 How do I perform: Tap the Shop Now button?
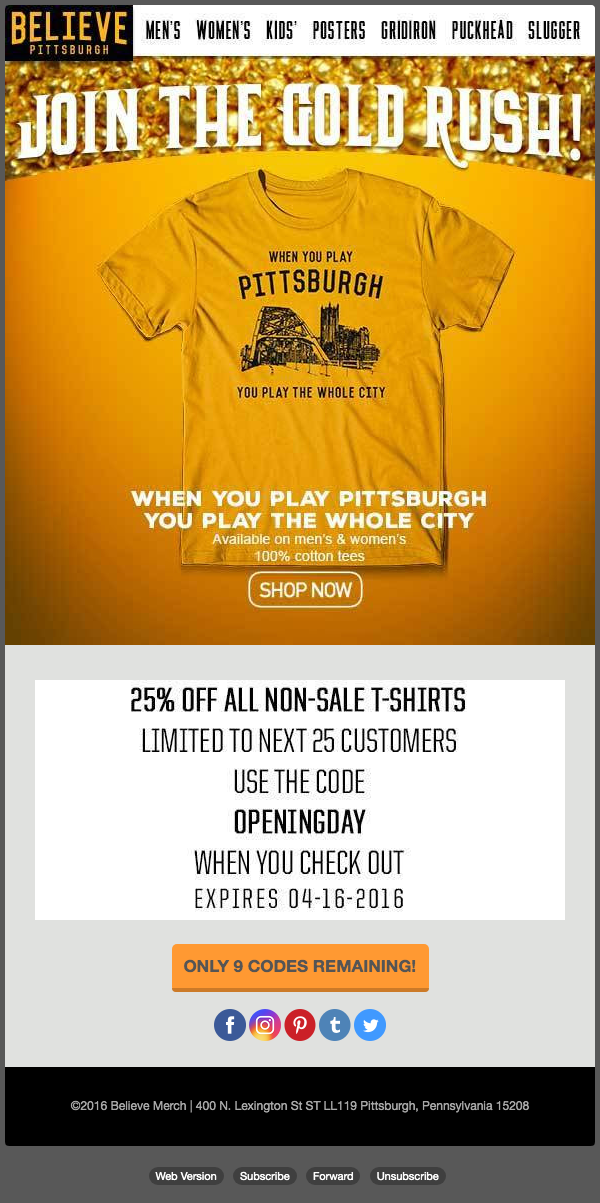pyautogui.click(x=305, y=590)
